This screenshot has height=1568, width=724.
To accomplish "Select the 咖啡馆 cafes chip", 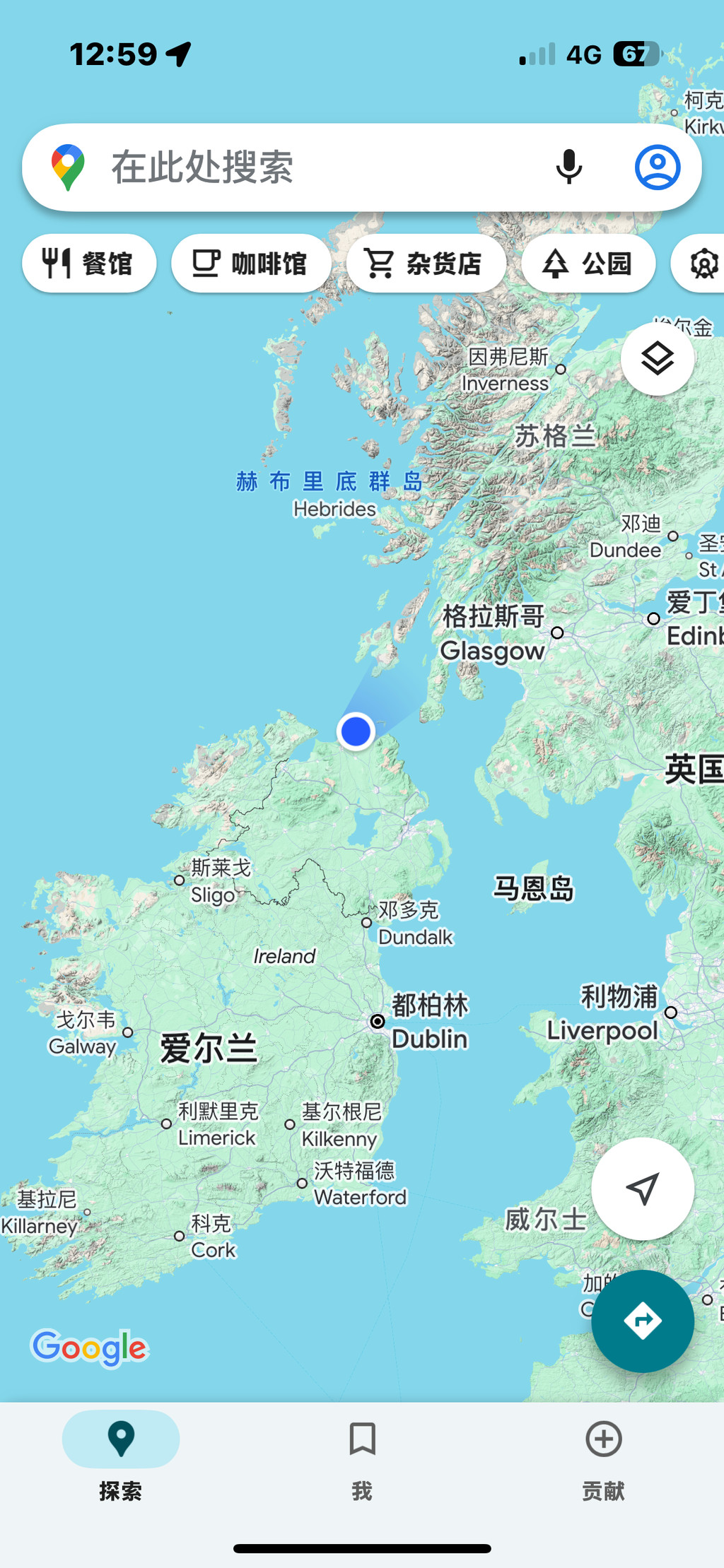I will pyautogui.click(x=251, y=263).
